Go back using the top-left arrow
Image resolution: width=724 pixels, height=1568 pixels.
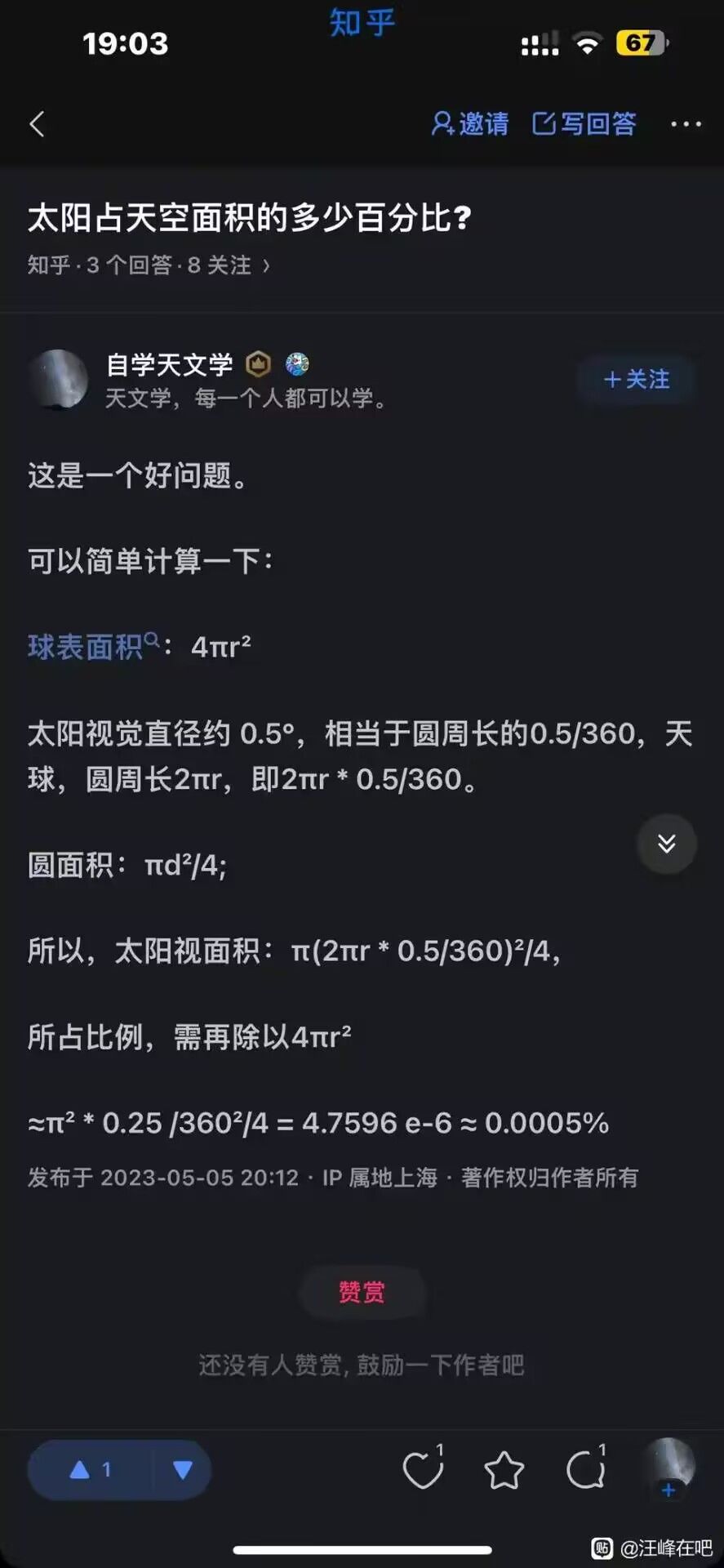point(37,124)
